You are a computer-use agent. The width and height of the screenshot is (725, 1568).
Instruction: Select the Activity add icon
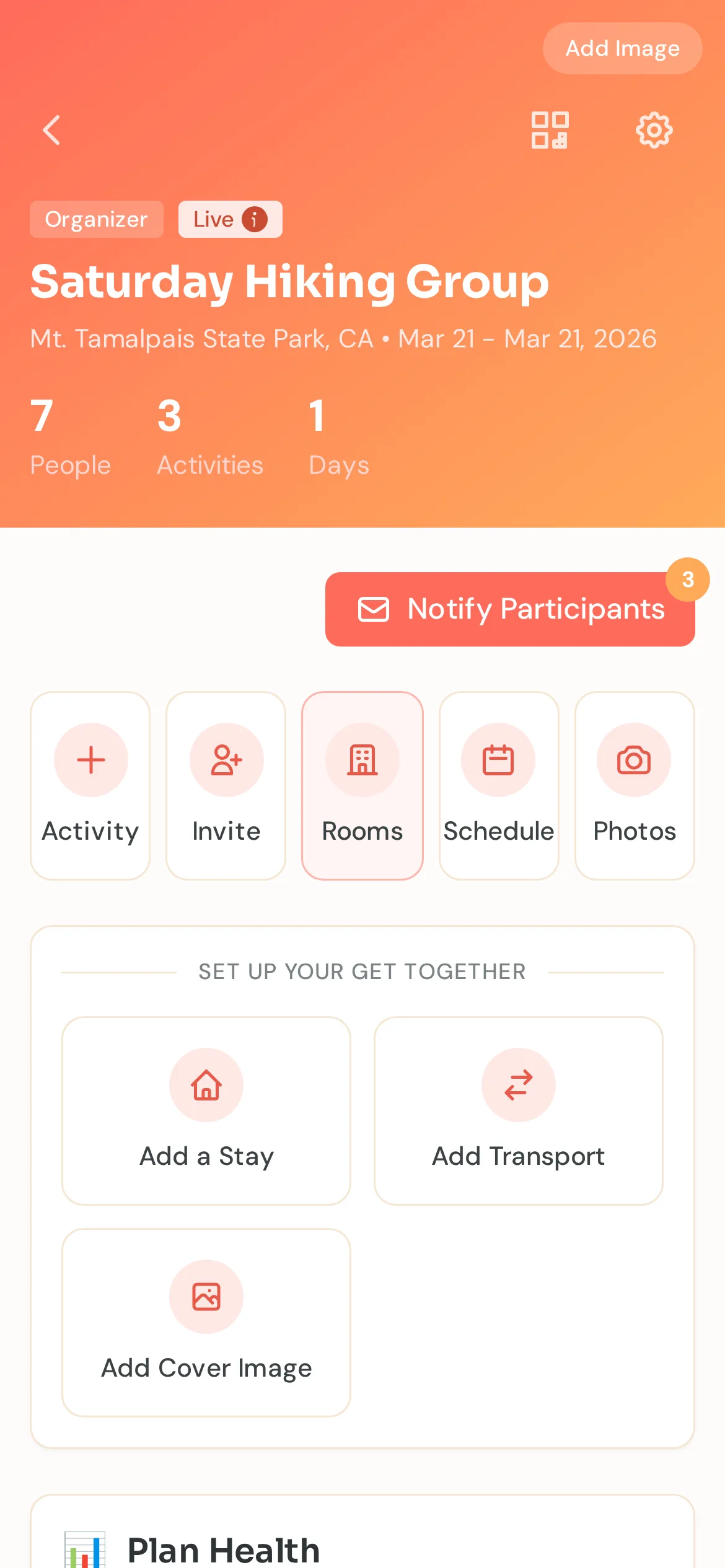(x=90, y=760)
